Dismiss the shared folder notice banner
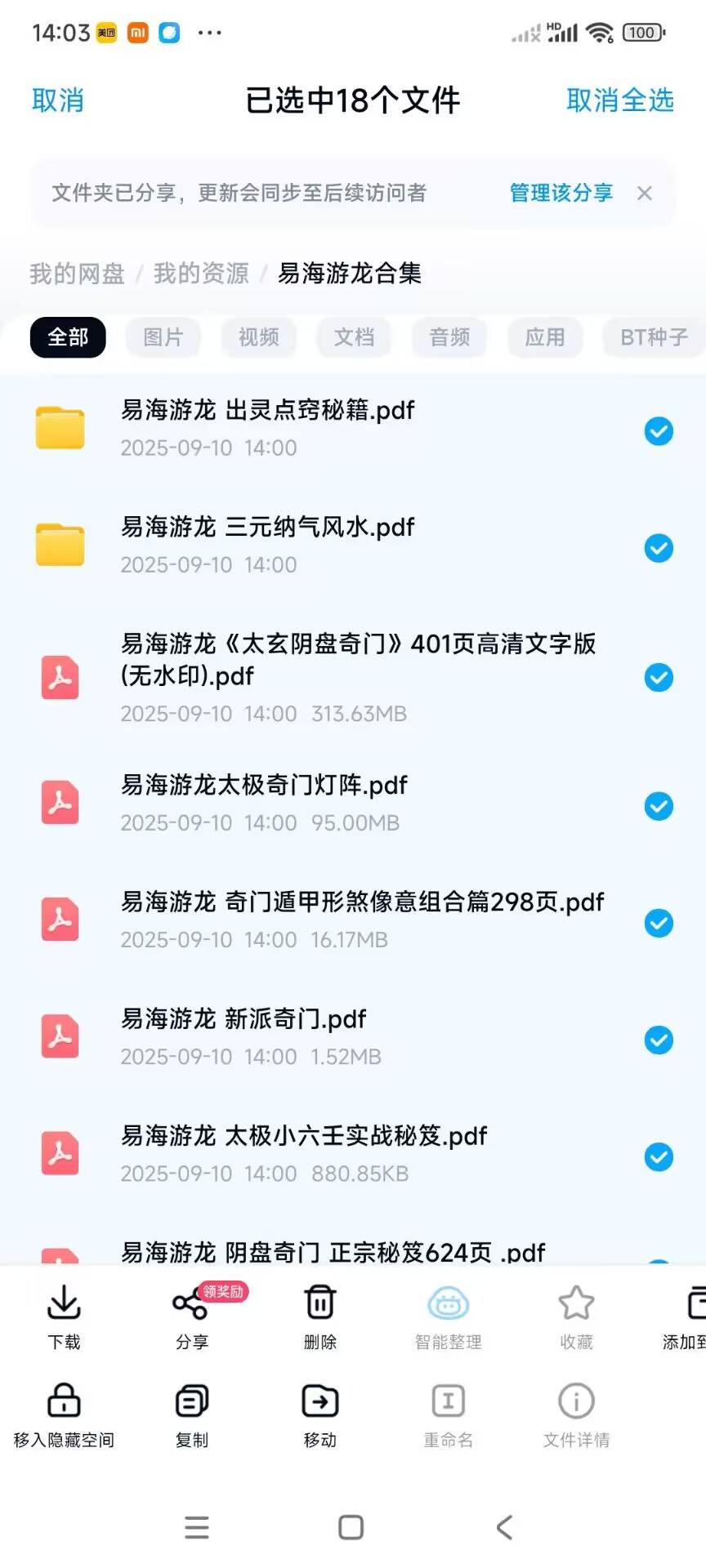Viewport: 706px width, 1568px height. pyautogui.click(x=645, y=194)
